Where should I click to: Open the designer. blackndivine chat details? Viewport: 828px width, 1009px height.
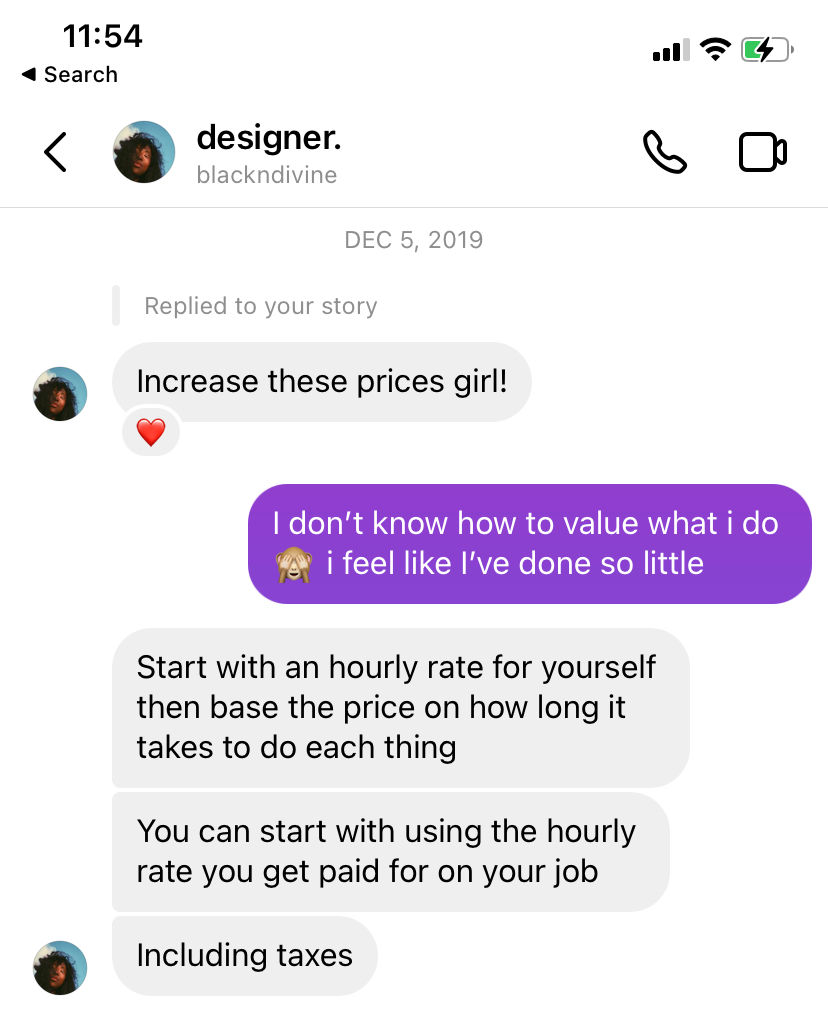point(268,154)
